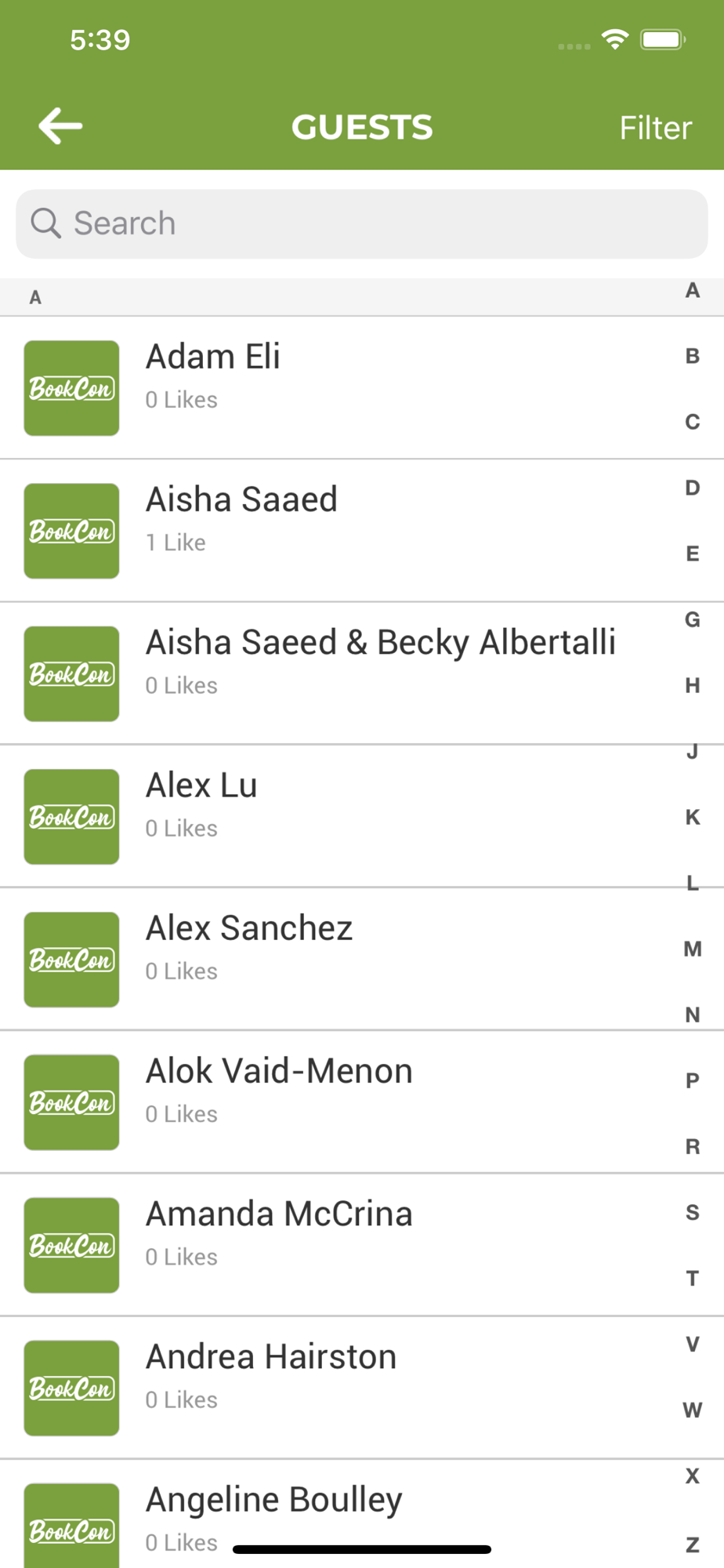Viewport: 724px width, 1568px height.
Task: Jump to letter W in the index
Action: (693, 1410)
